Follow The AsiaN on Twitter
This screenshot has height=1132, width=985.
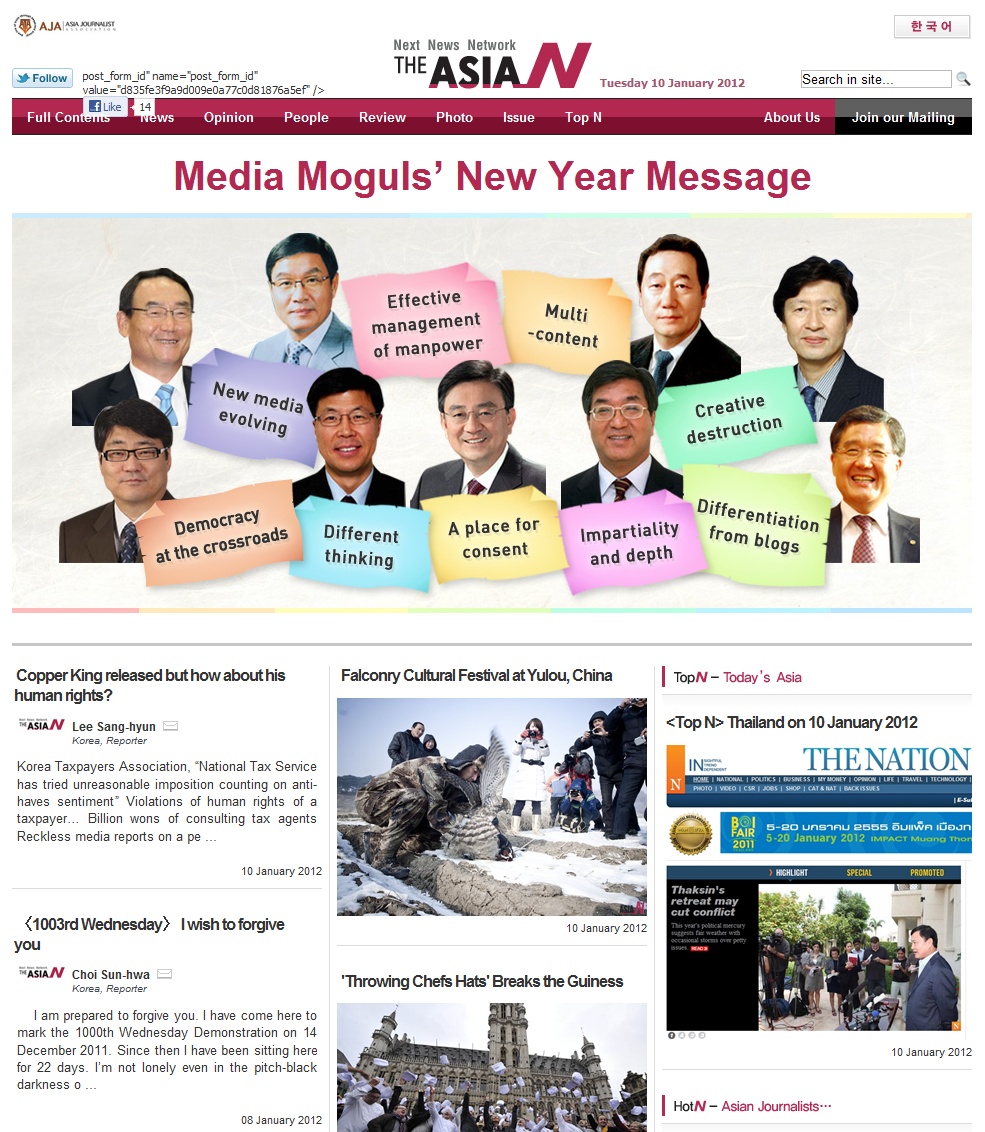[x=42, y=78]
